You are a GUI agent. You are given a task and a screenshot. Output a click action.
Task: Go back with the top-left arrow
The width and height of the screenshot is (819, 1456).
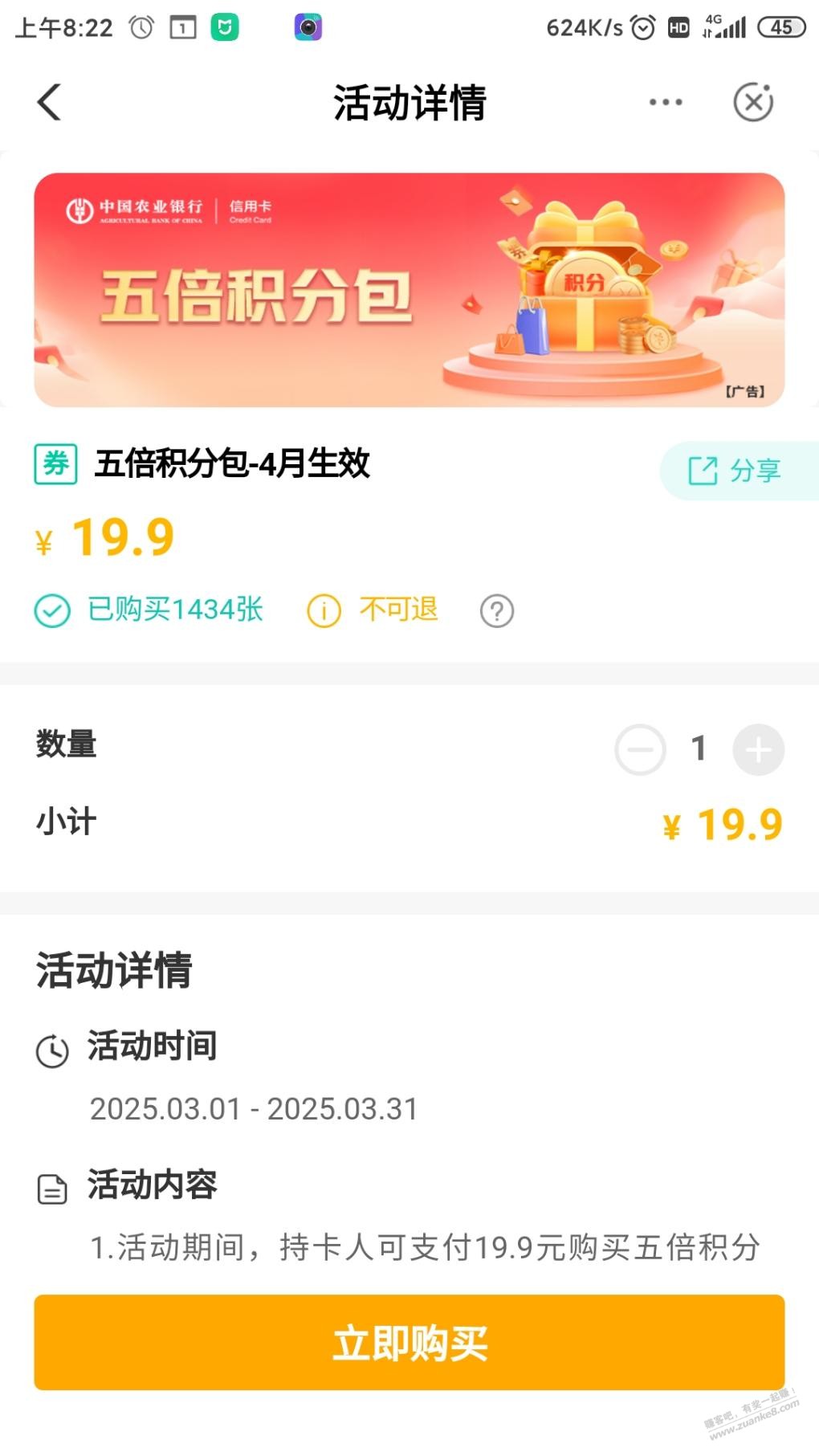tap(49, 102)
